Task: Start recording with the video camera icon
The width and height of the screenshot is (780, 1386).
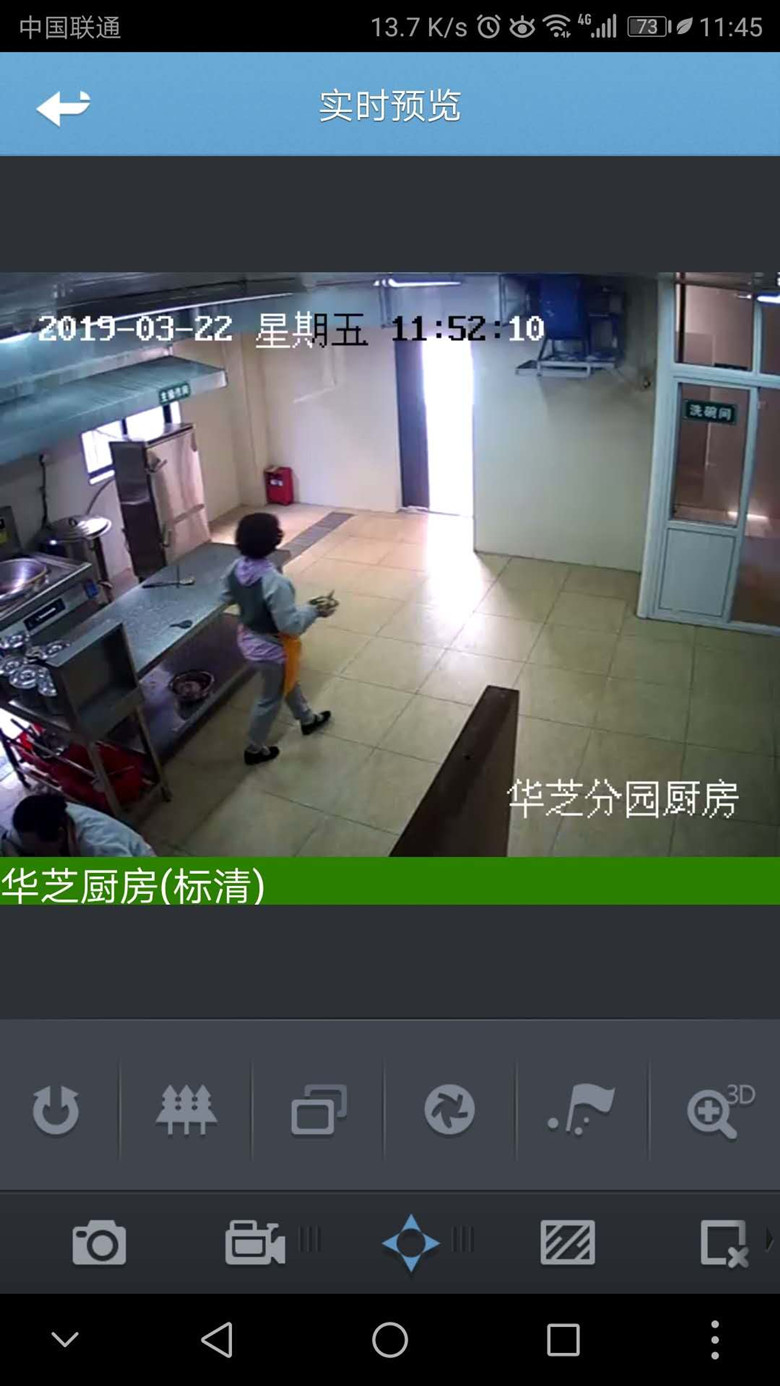Action: 255,1243
